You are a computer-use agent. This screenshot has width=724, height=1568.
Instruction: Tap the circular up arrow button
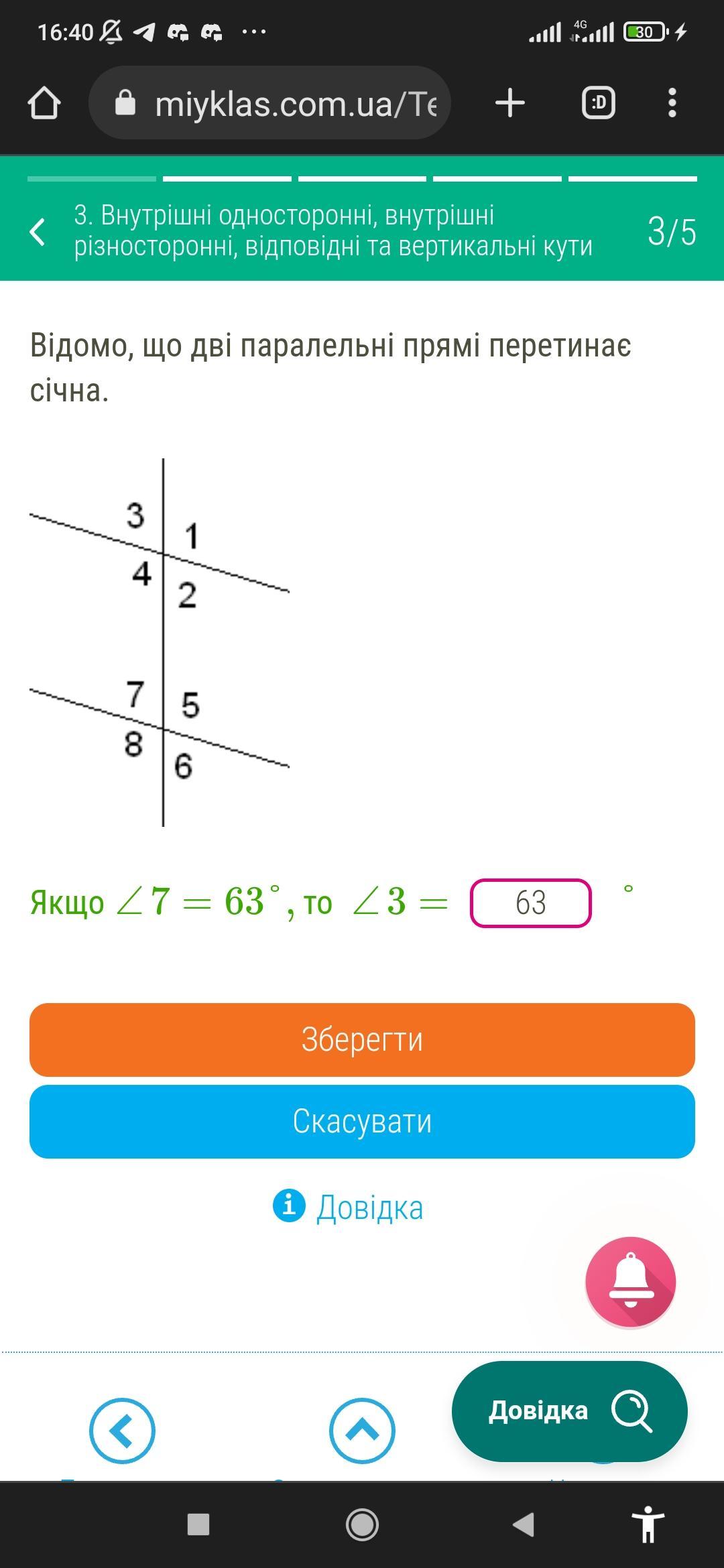[x=362, y=1431]
